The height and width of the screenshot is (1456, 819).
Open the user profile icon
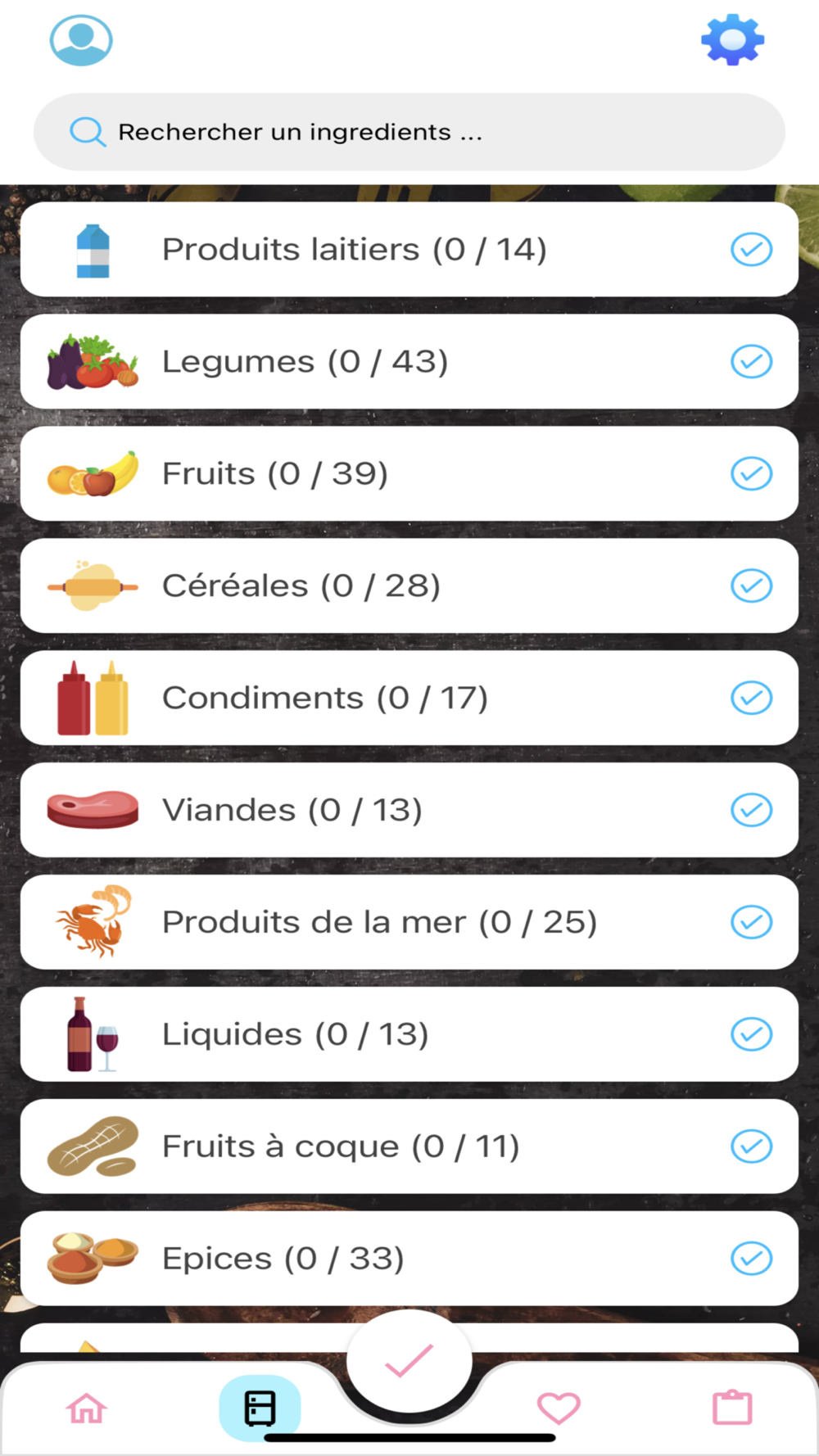[x=81, y=40]
